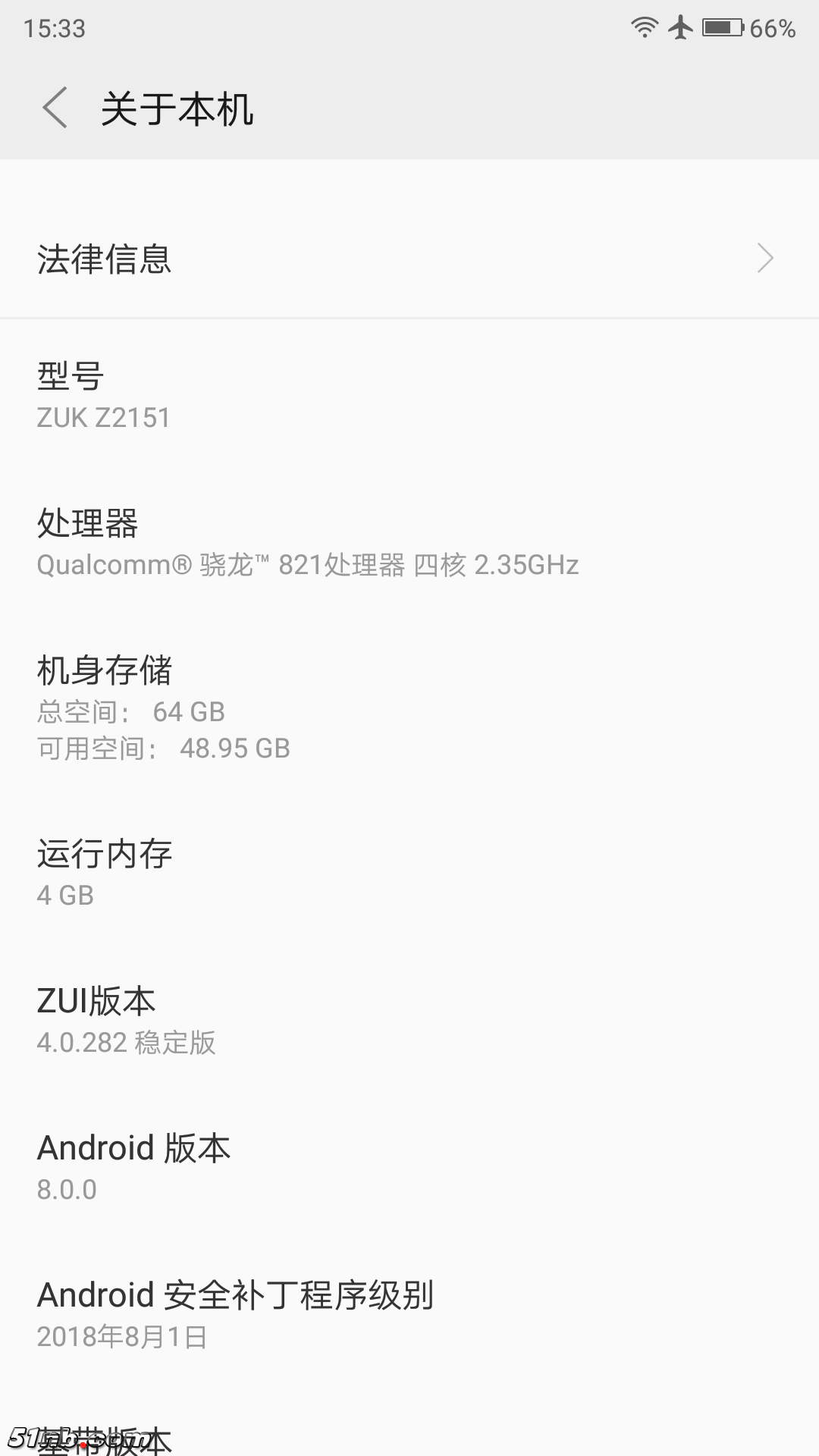The image size is (819, 1456).
Task: Tap the back arrow to leave 关于本机
Action: (x=55, y=108)
